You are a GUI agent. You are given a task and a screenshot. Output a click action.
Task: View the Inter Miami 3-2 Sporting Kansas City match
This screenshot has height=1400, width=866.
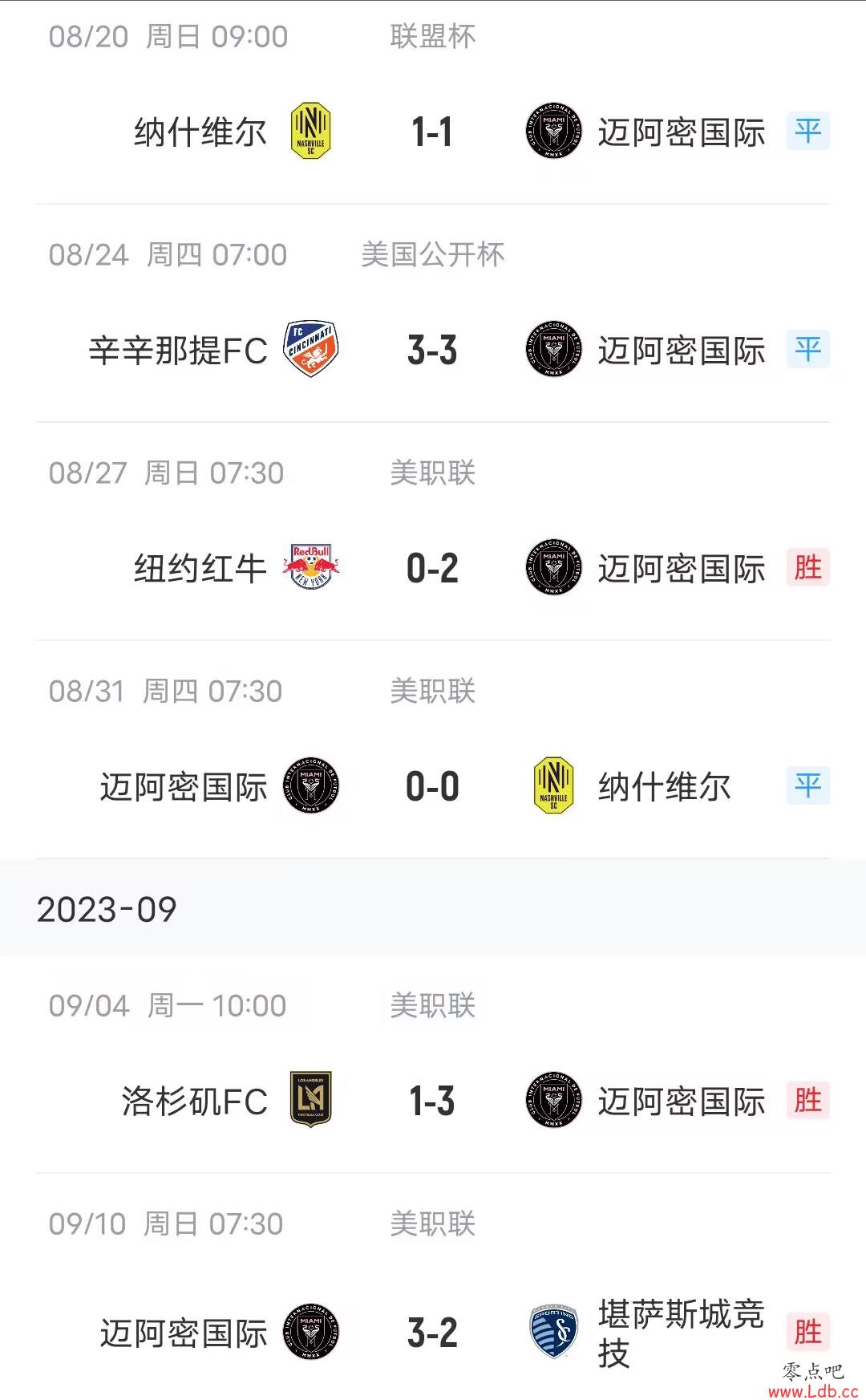click(433, 1287)
